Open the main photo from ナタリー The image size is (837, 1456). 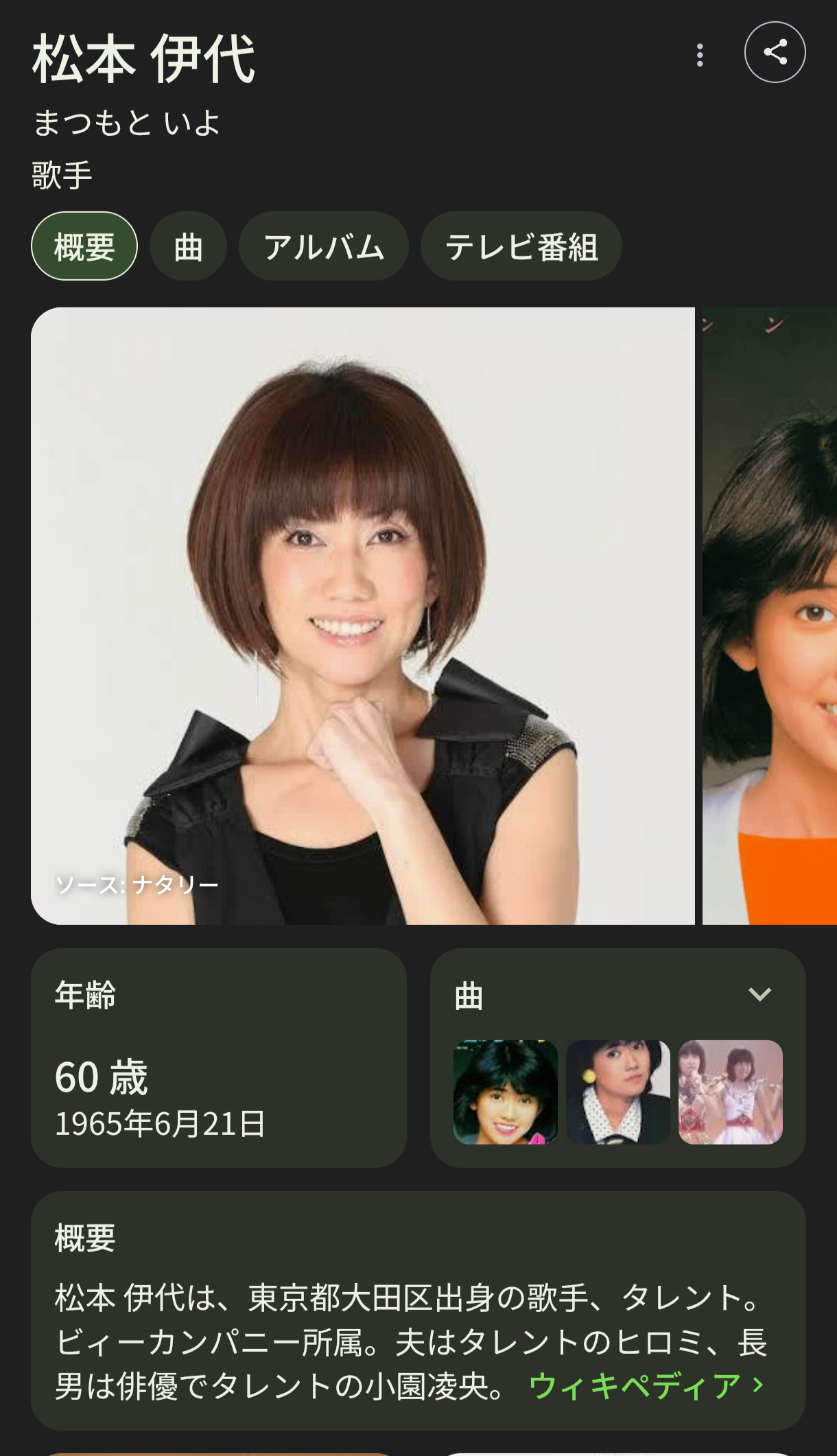point(362,615)
